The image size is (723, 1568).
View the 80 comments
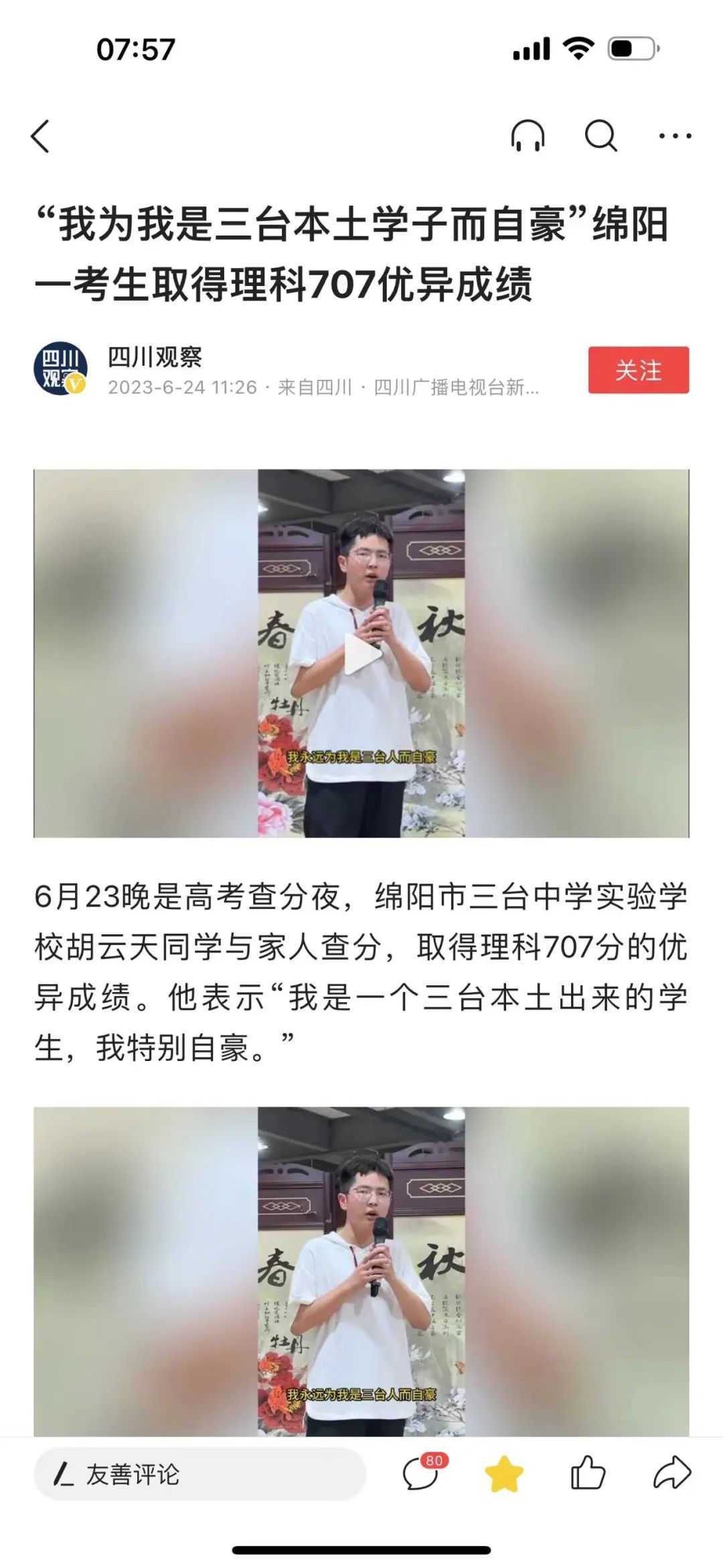click(422, 1474)
